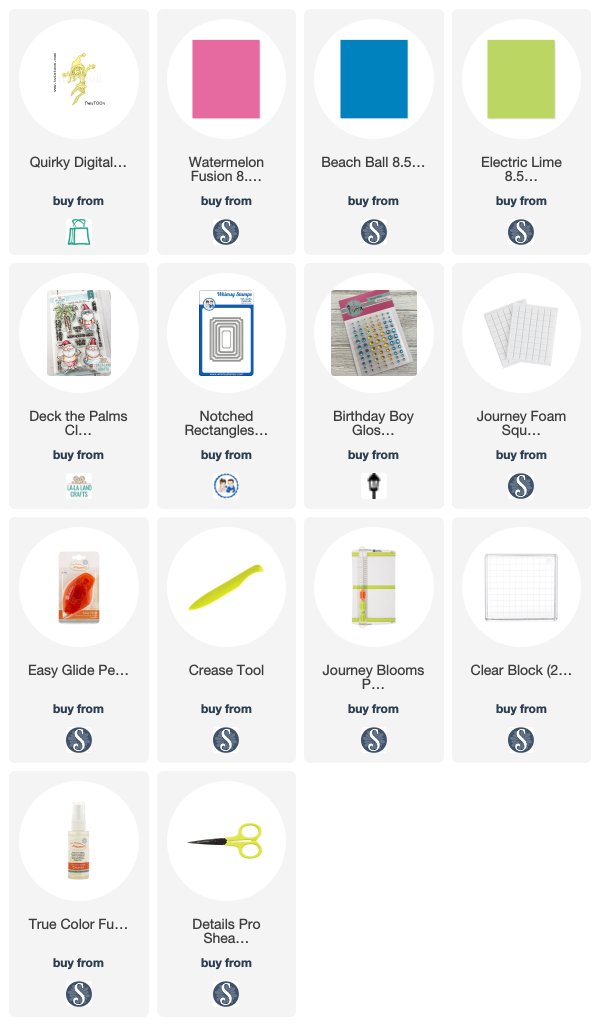Tap the store icon under Beach Ball
The height and width of the screenshot is (1026, 600).
coord(374,232)
